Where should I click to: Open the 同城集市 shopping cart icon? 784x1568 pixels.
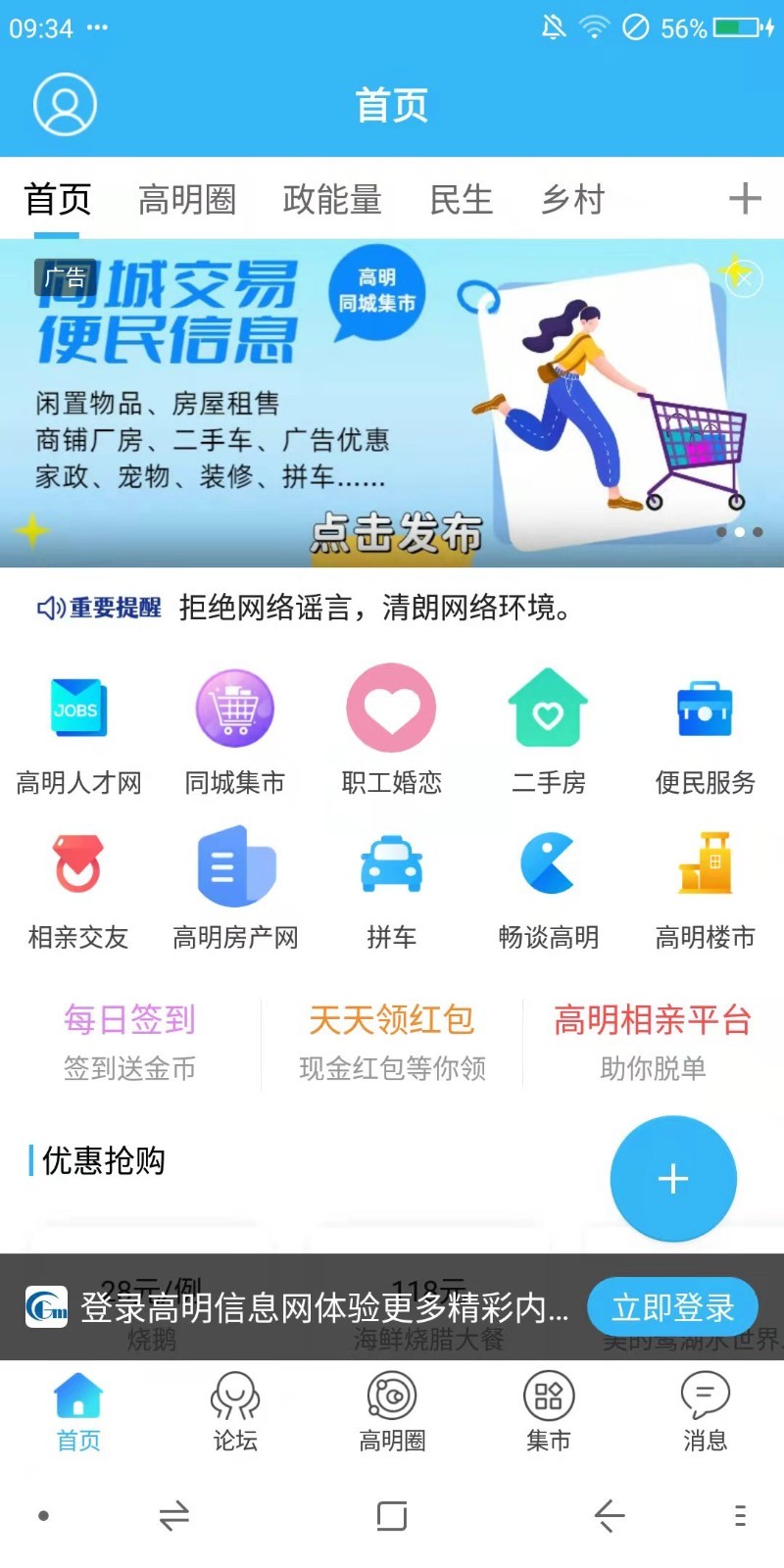[234, 709]
